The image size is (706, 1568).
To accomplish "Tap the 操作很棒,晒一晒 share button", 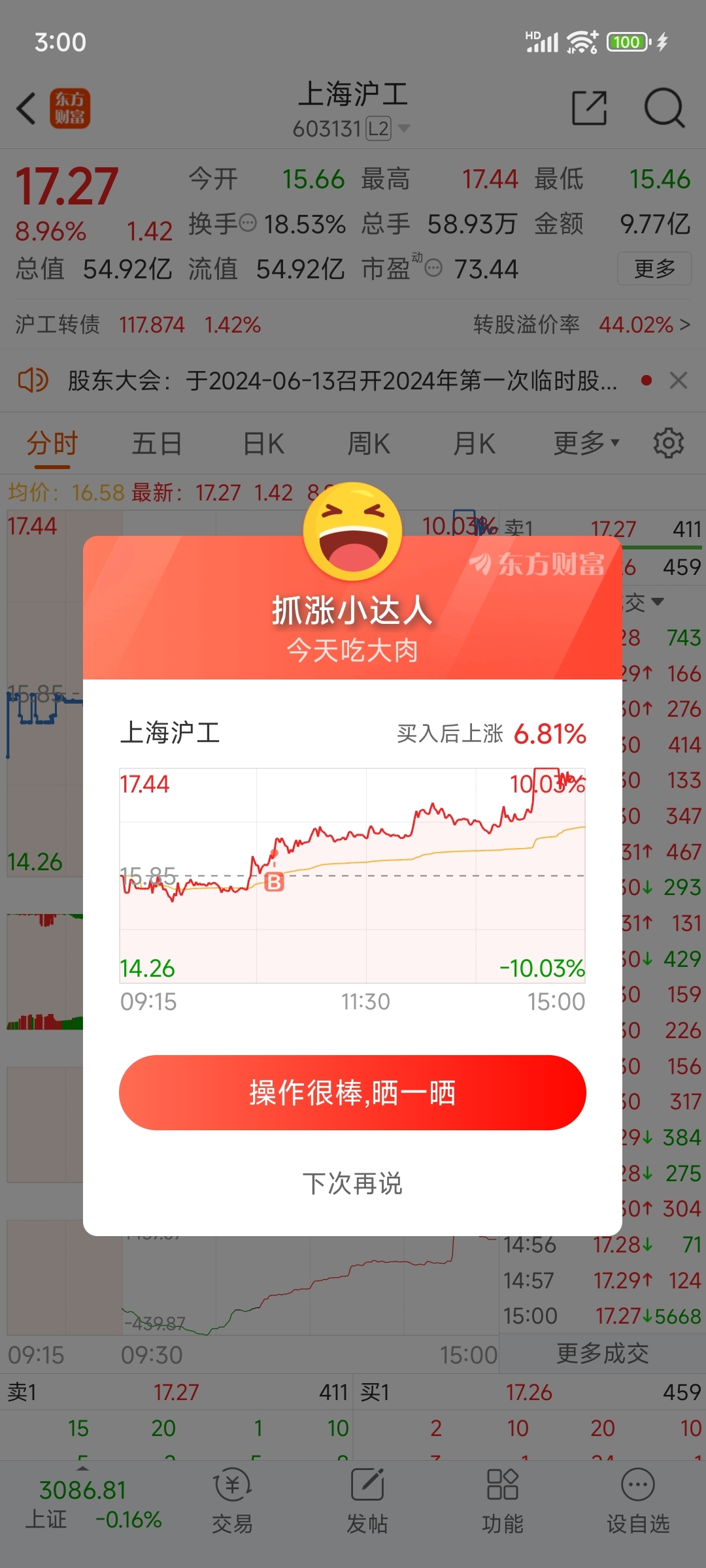I will pyautogui.click(x=352, y=1092).
